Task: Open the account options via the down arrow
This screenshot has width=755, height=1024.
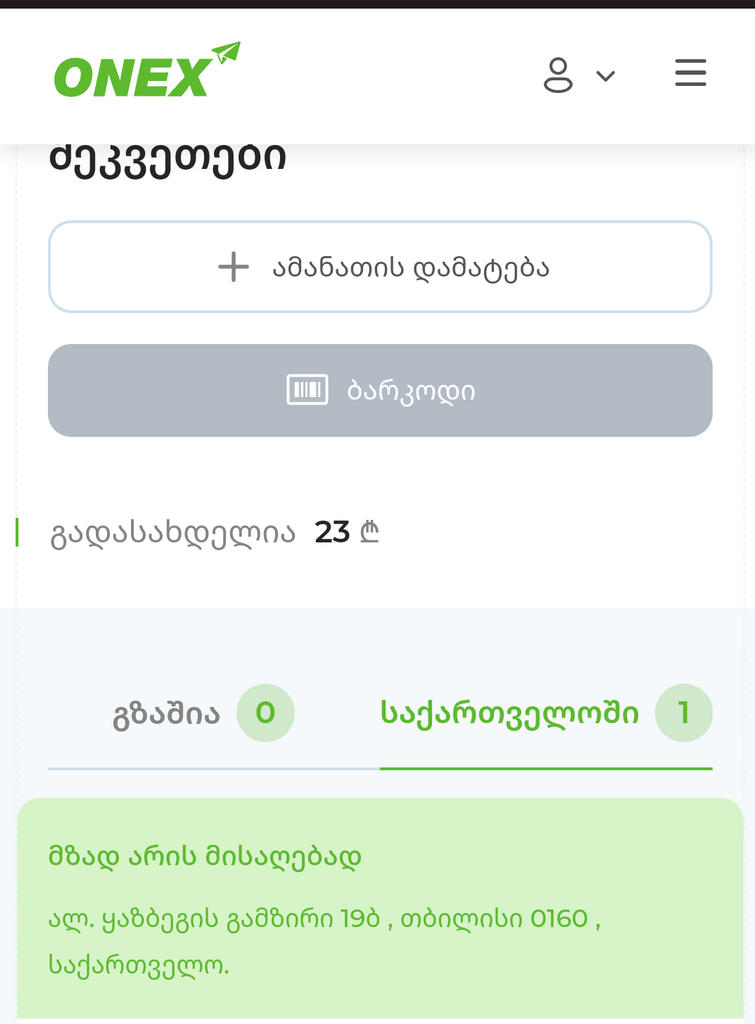Action: [603, 77]
